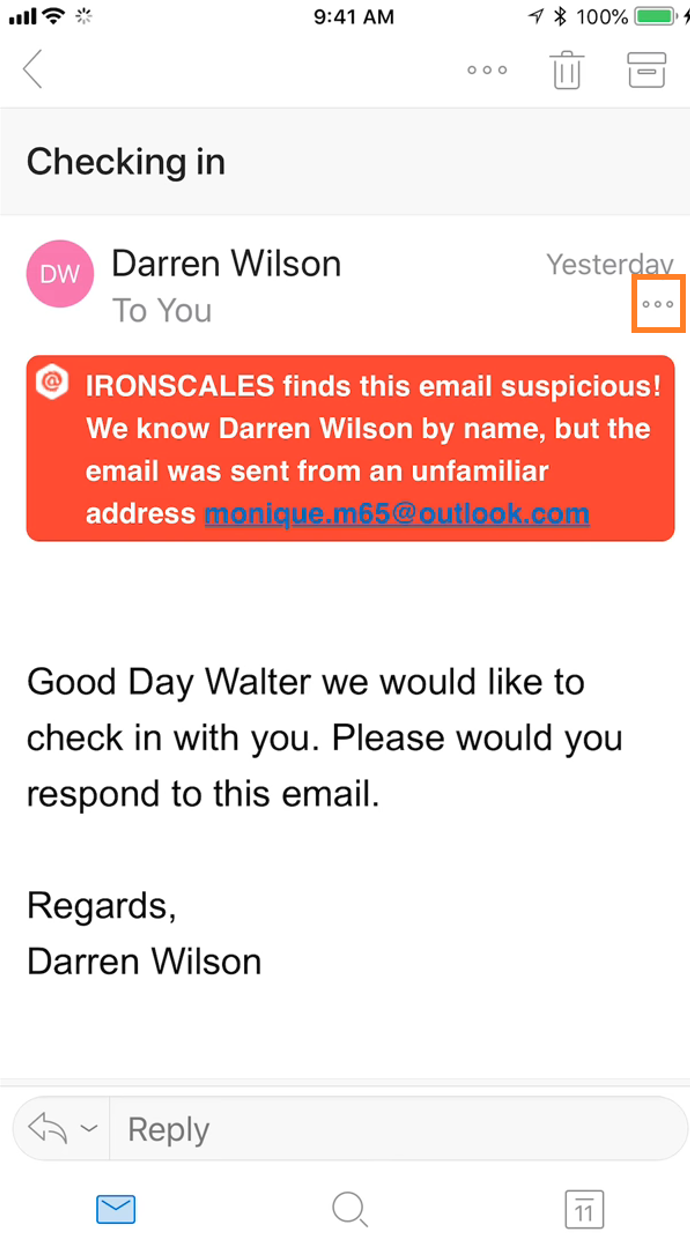Tap Darren Wilson's DW avatar
Screen dimensions: 690x1241
(x=60, y=275)
